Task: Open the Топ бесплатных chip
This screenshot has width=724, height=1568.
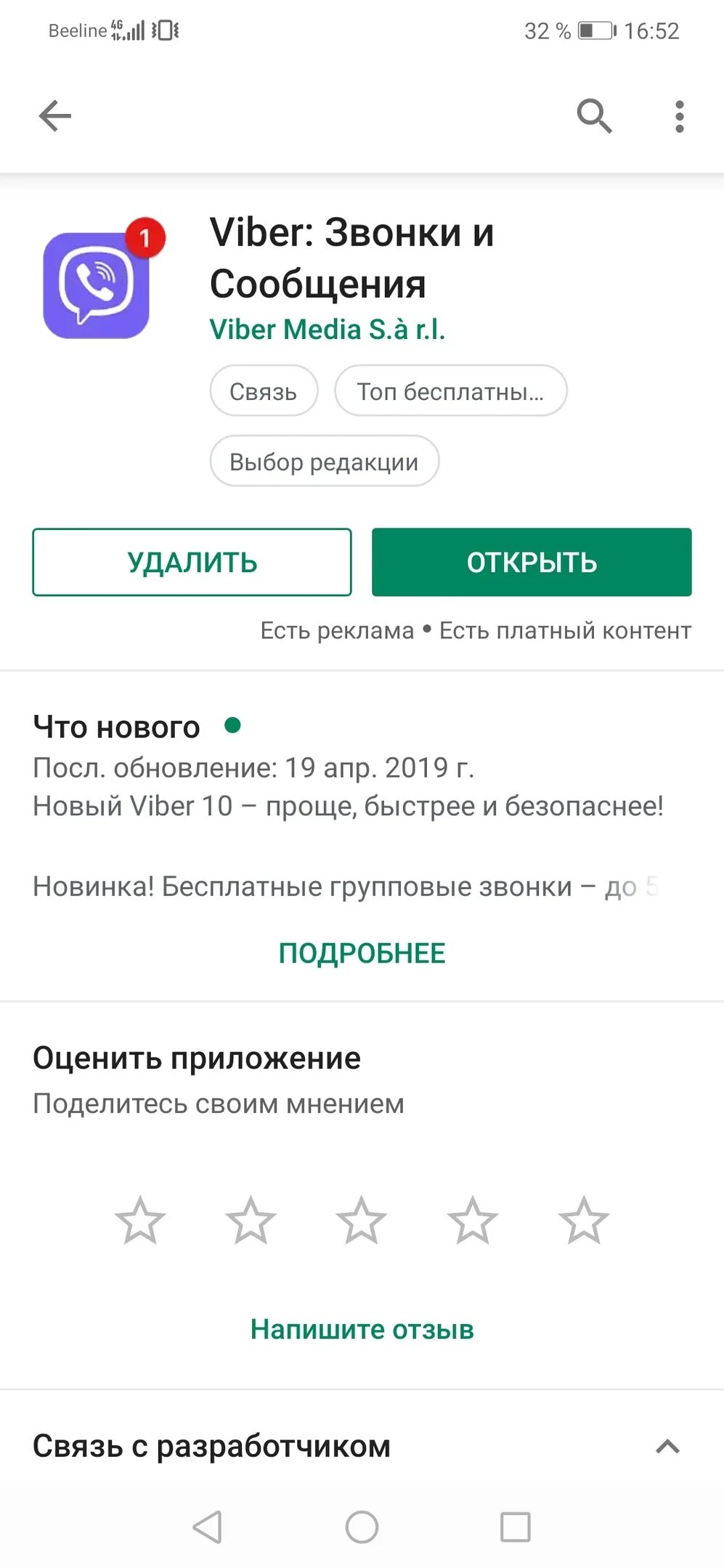Action: [x=450, y=391]
